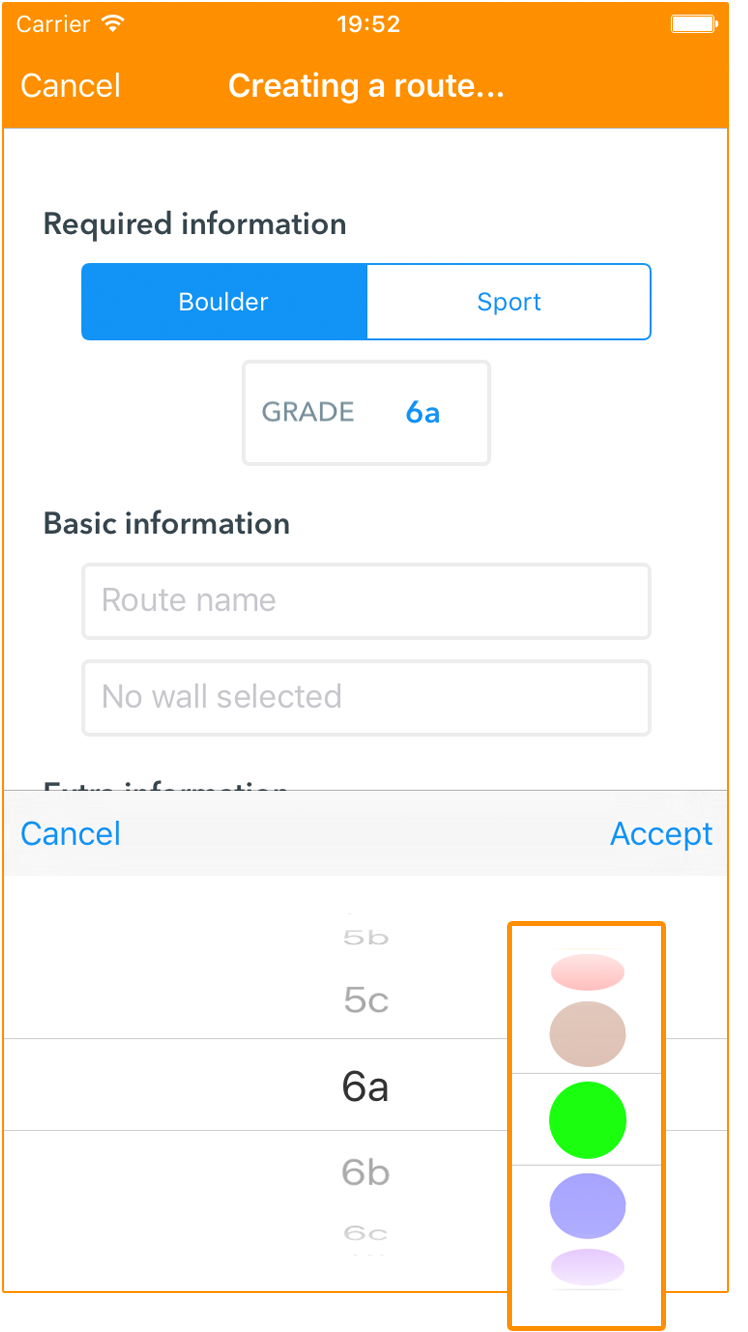This screenshot has height=1332, width=748.
Task: Open the No wall selected field
Action: 366,697
